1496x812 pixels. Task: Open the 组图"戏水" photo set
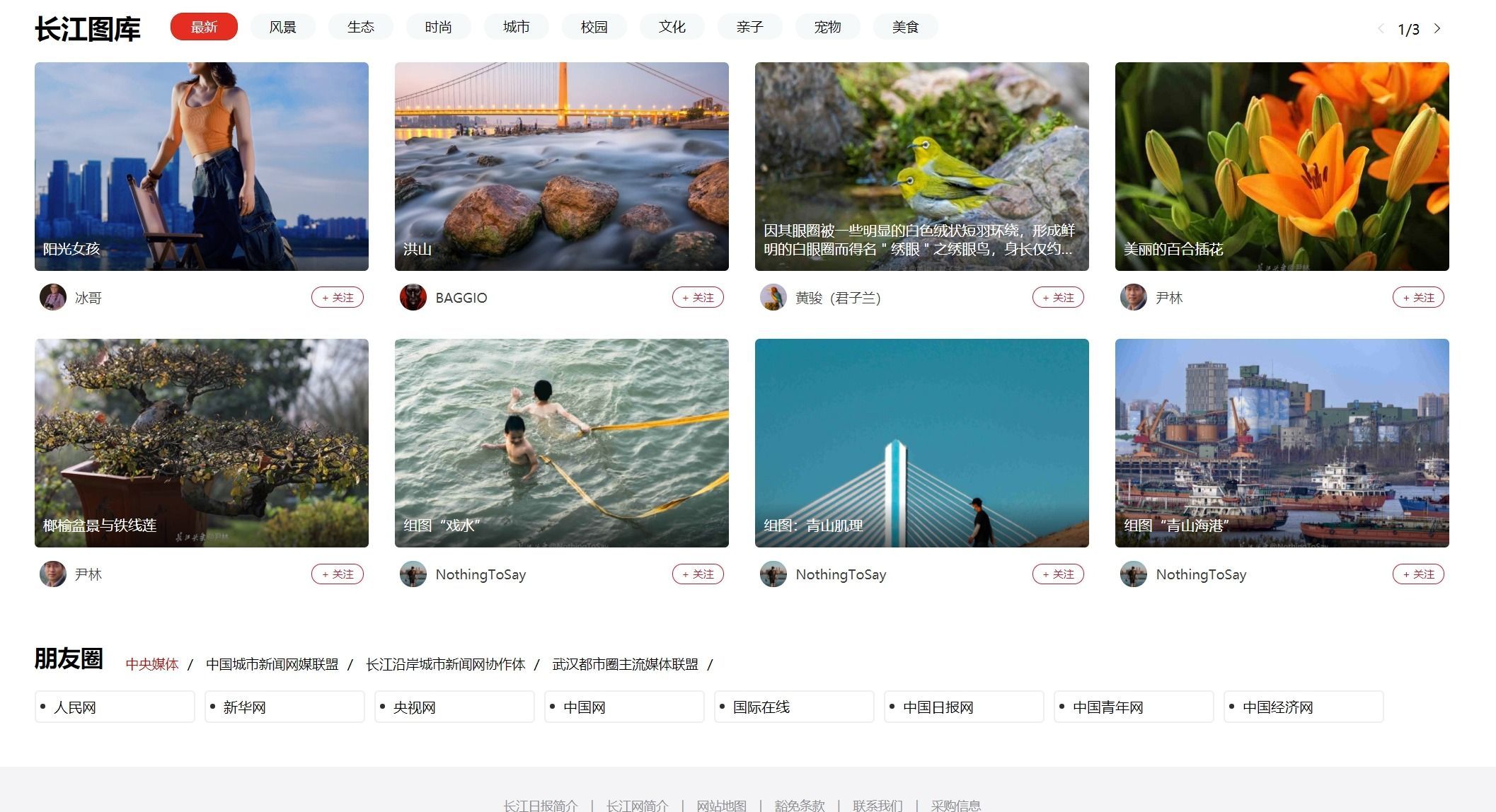point(561,443)
